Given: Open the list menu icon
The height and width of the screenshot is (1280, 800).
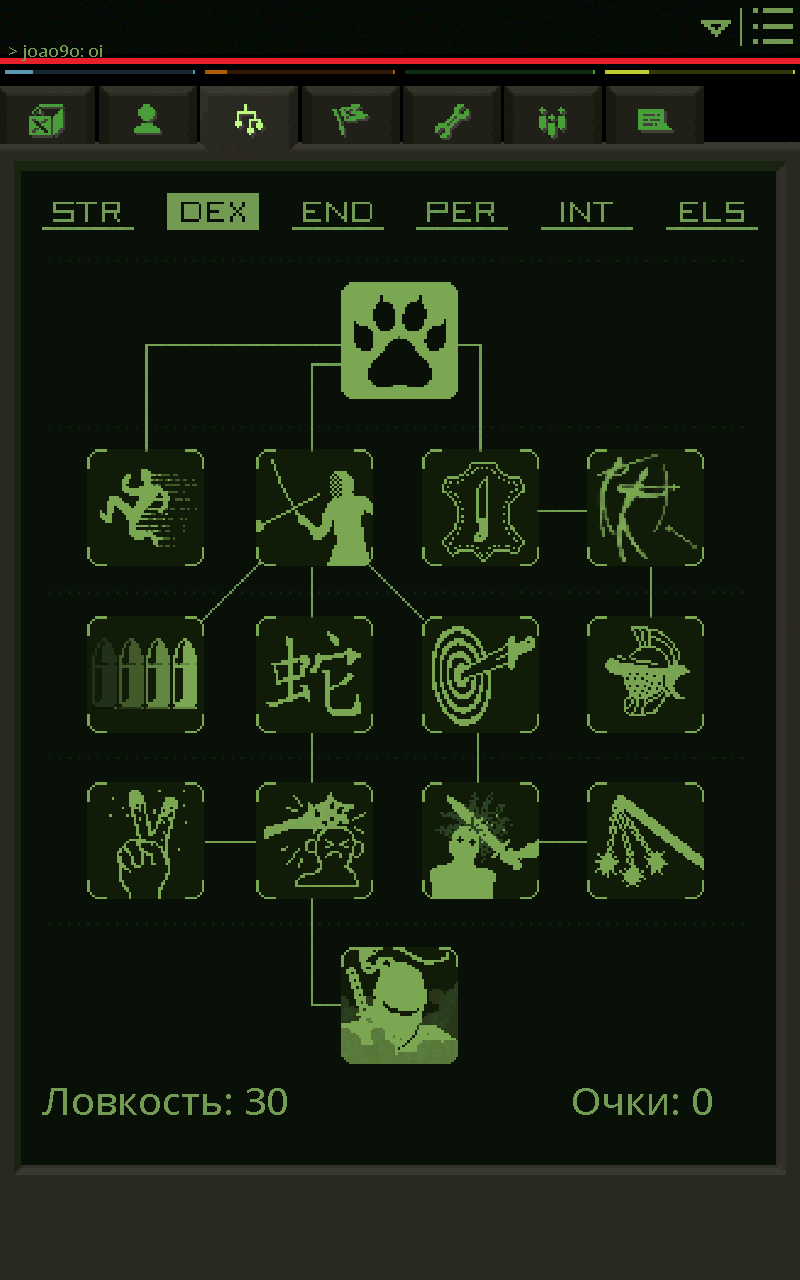Looking at the screenshot, I should (772, 26).
